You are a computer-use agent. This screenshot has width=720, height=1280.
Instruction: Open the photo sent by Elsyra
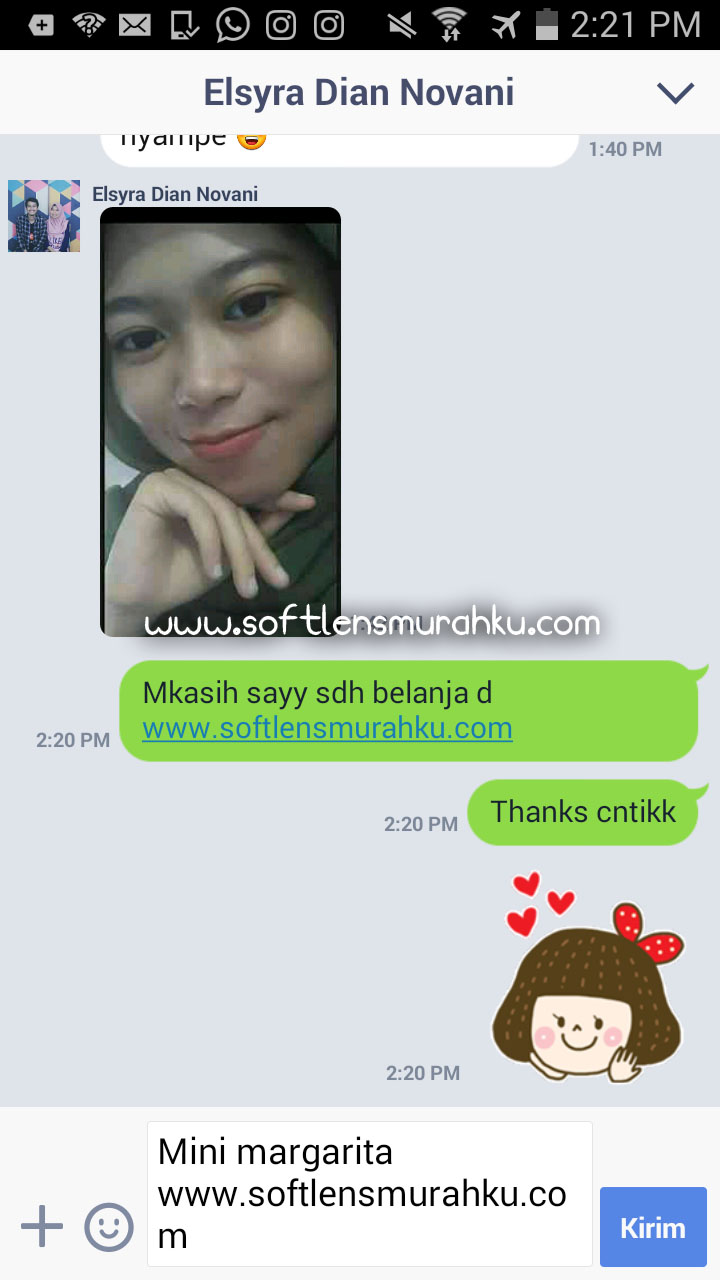[x=221, y=421]
